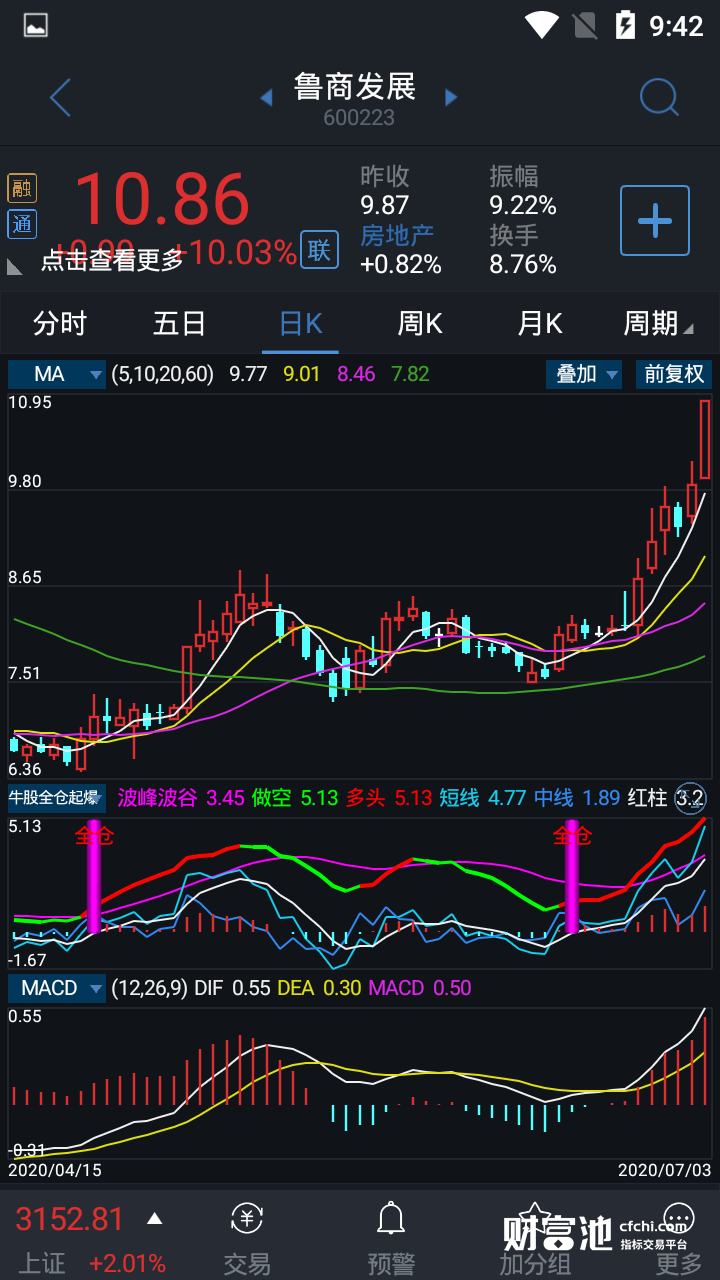Switch to the next stock

(451, 97)
